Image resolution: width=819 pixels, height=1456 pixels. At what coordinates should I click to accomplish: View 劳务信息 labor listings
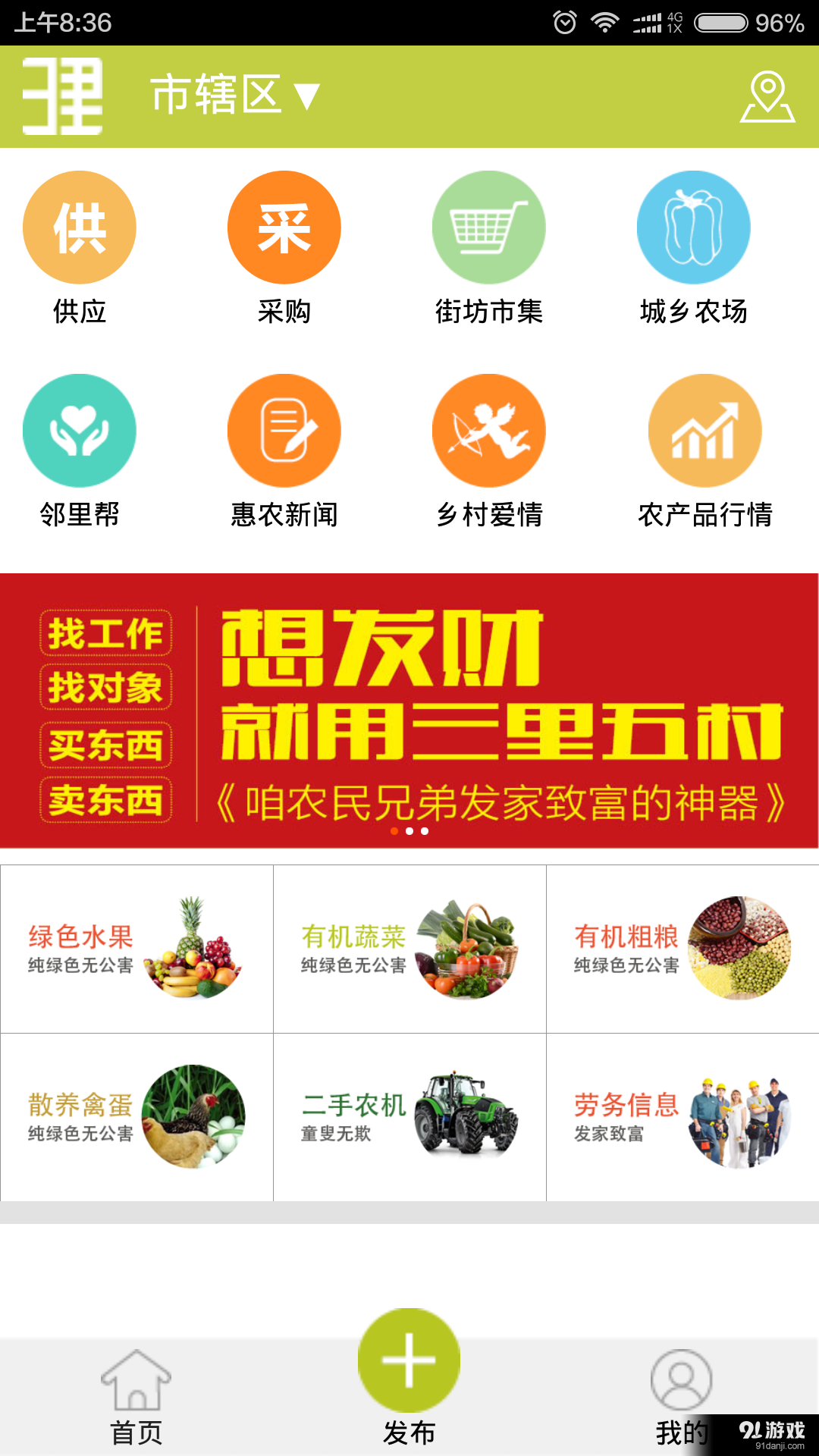[682, 1117]
